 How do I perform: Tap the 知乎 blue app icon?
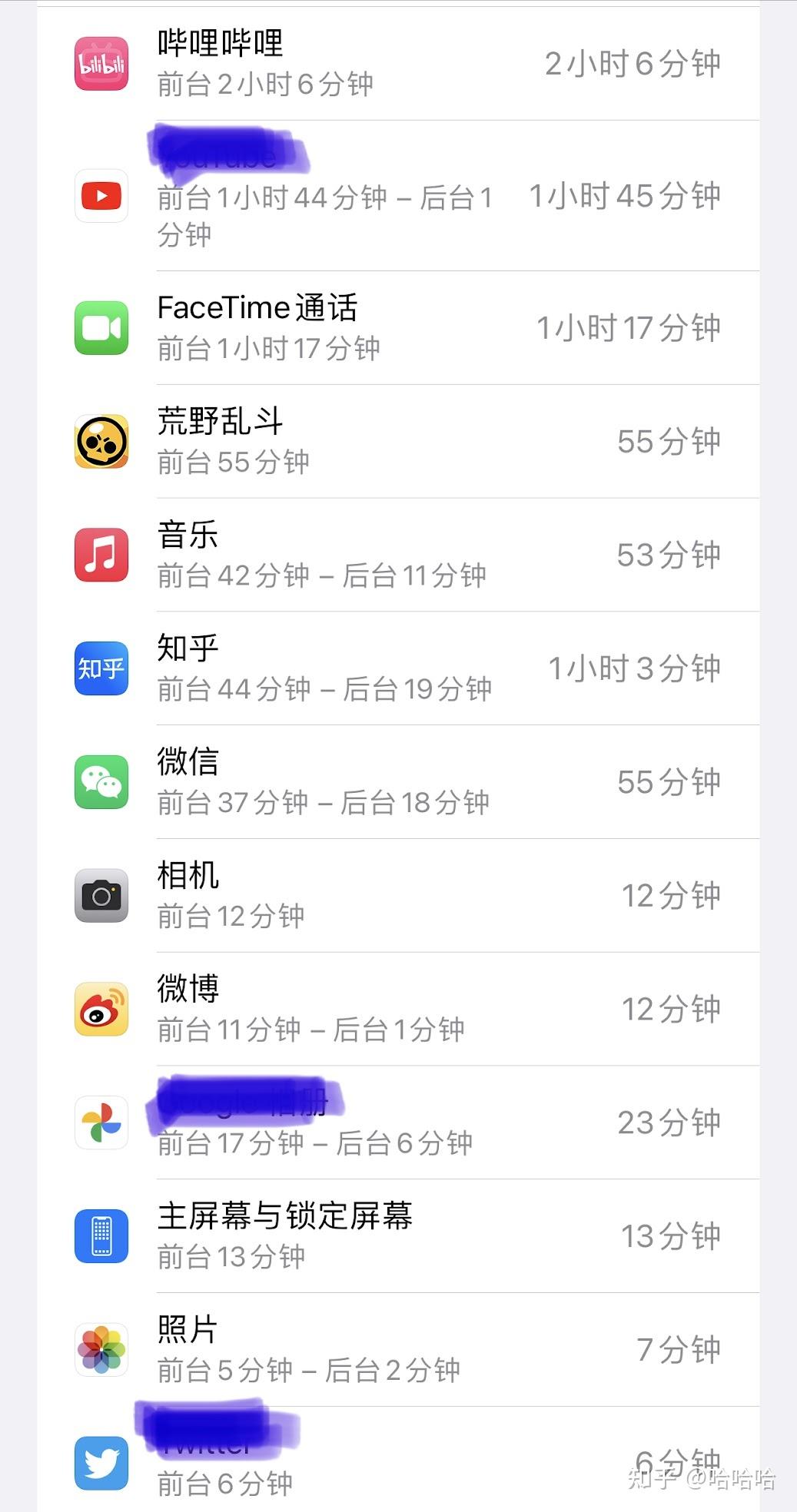(x=101, y=668)
